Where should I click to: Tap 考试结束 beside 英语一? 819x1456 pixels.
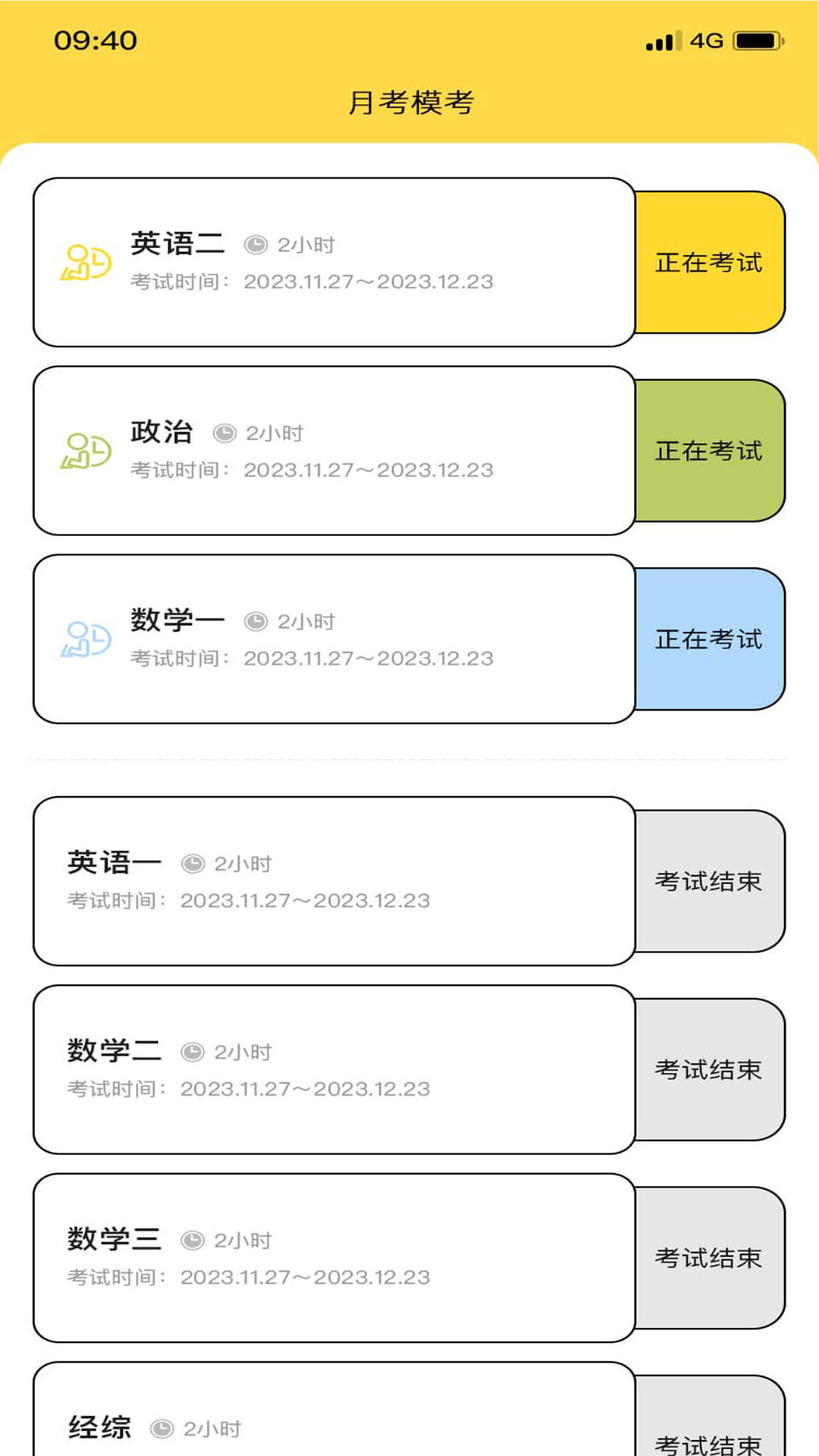[709, 881]
